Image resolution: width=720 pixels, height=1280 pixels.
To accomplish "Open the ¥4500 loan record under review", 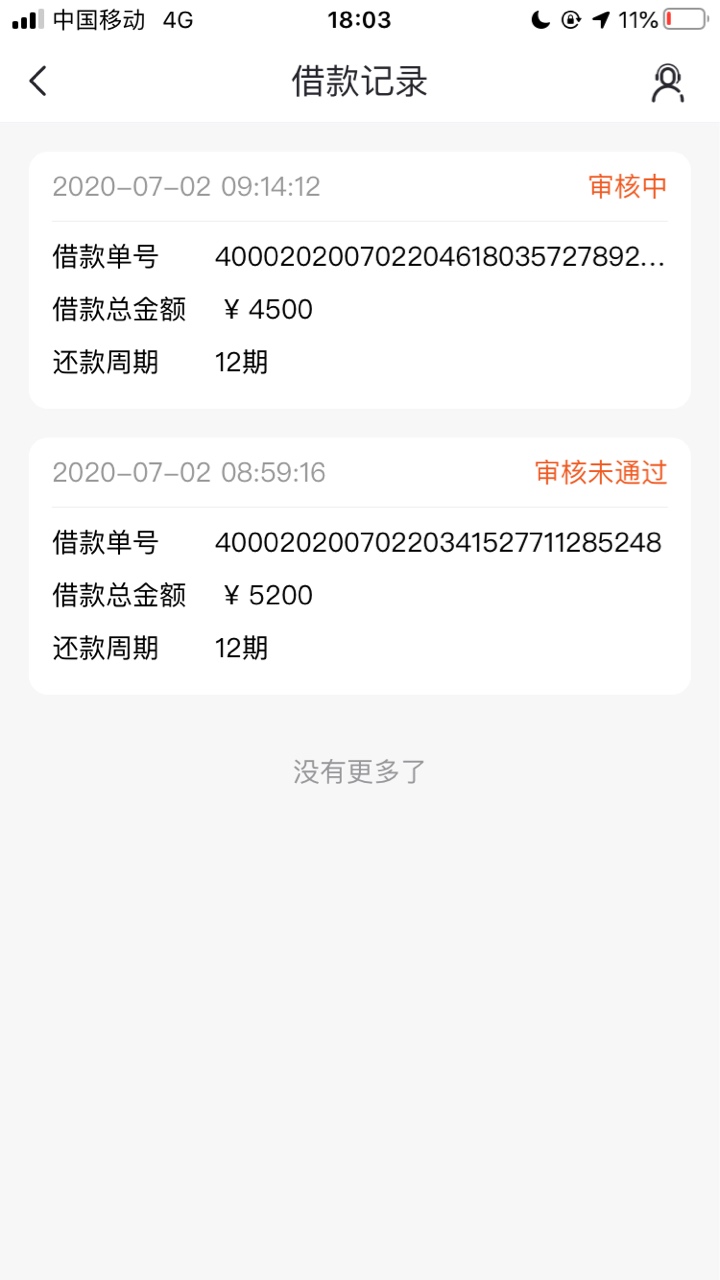I will pos(360,280).
